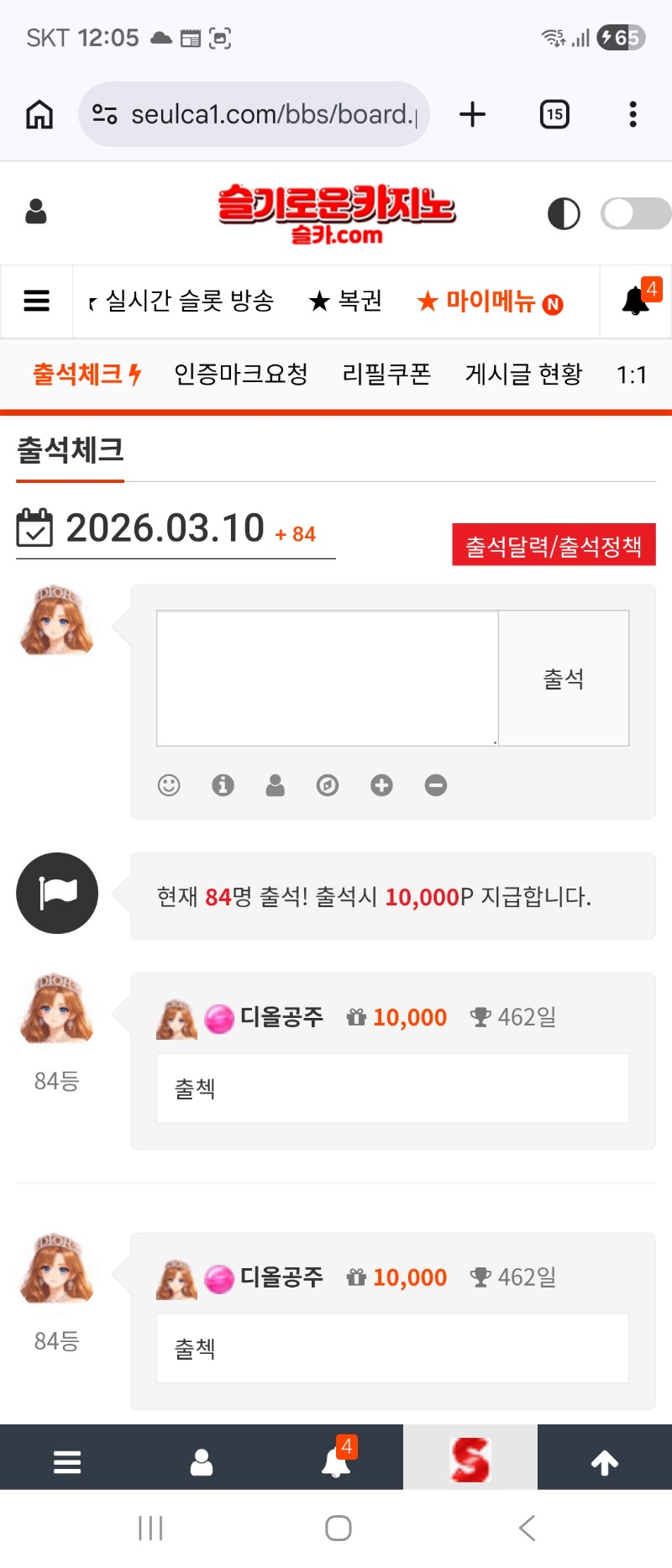Open the hamburger menu beside 실시간 슬롯 방송

36,301
